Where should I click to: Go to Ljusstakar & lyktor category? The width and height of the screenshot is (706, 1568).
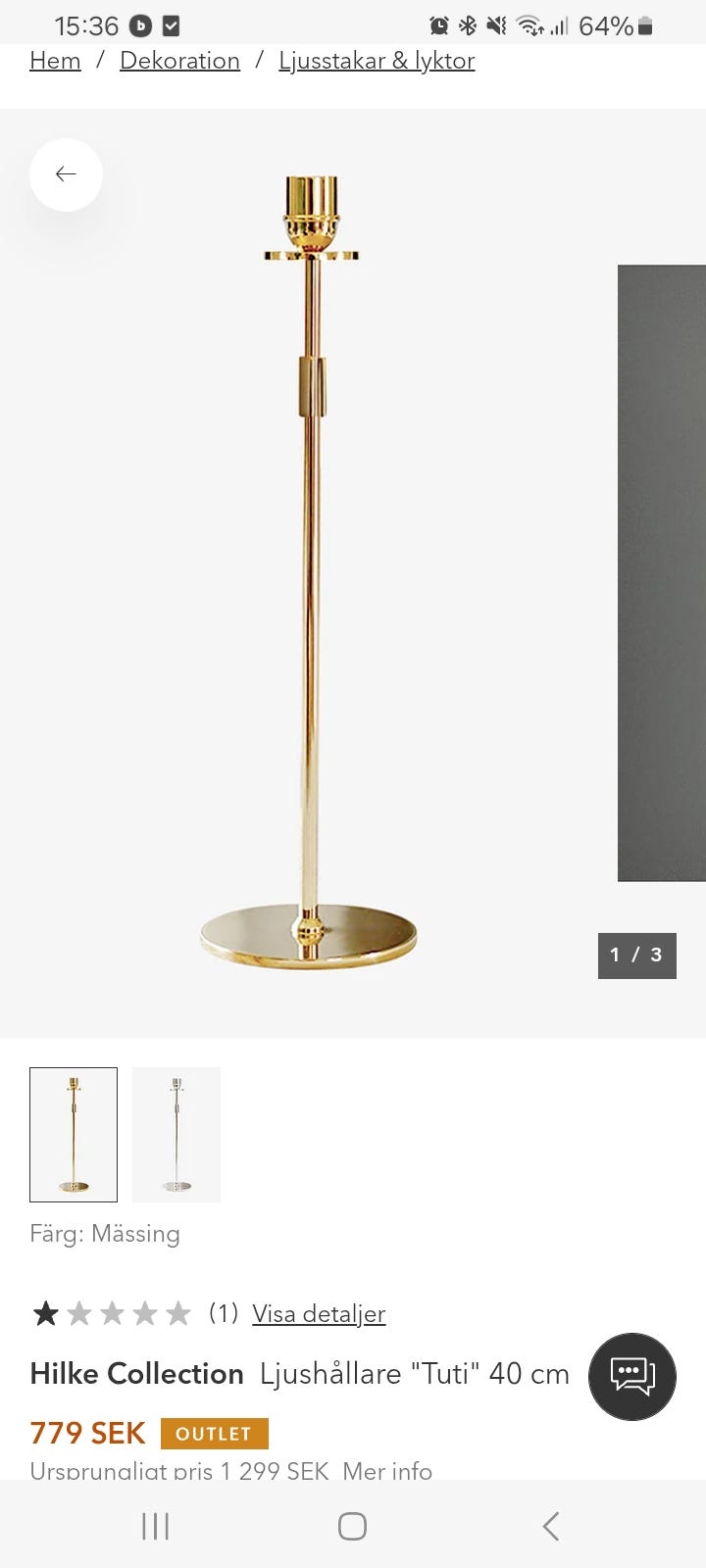(x=377, y=61)
